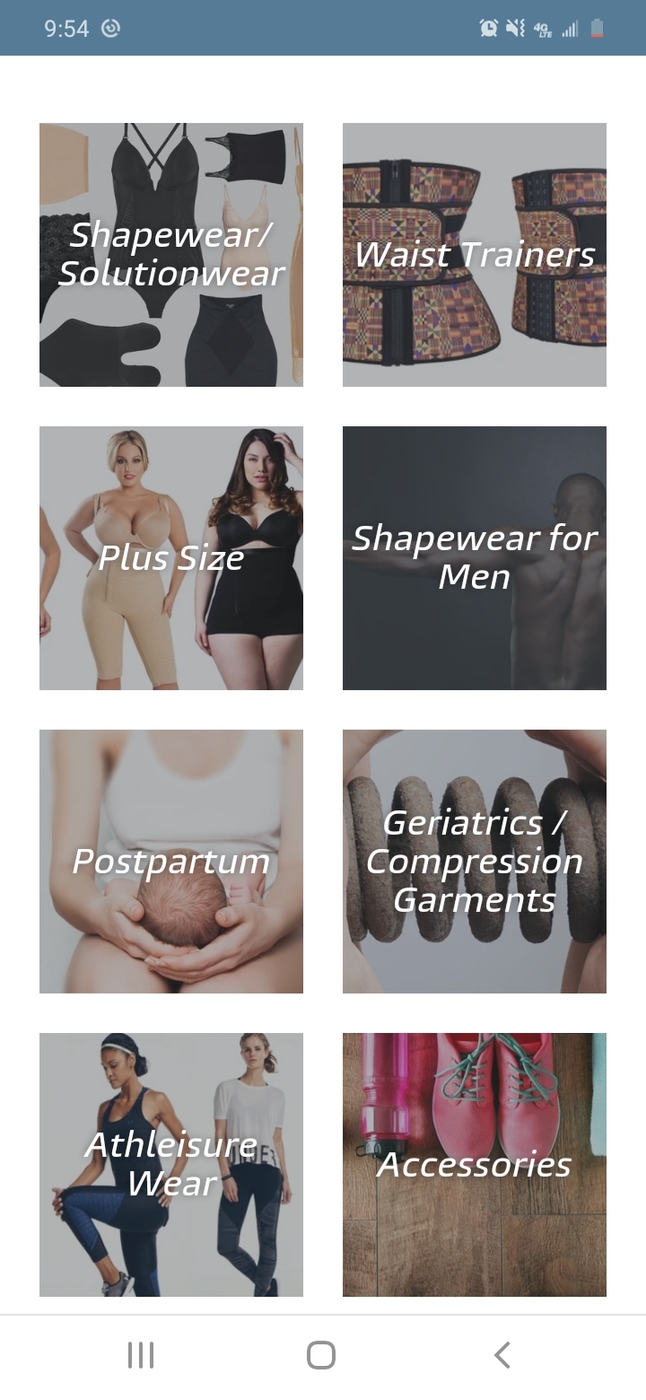646x1400 pixels.
Task: Browse Waist Trainers category
Action: pos(474,254)
